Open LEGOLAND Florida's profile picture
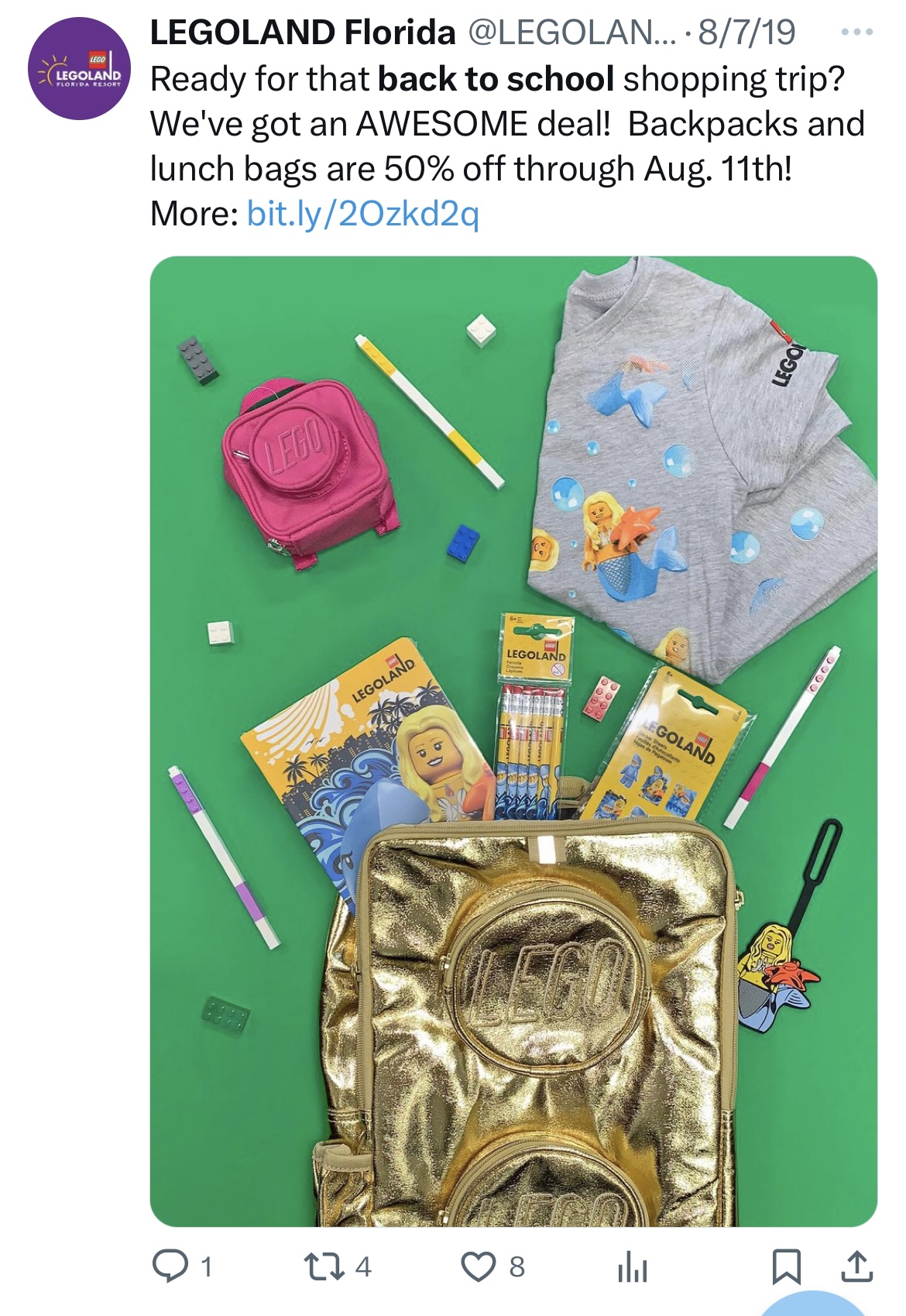Image resolution: width=906 pixels, height=1316 pixels. click(80, 68)
